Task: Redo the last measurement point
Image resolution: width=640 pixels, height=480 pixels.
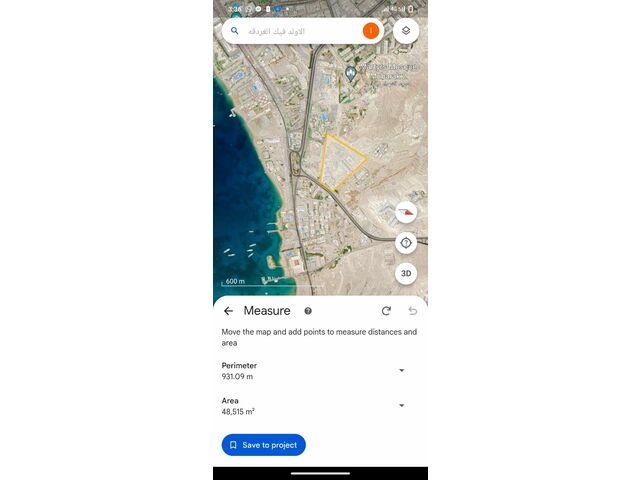Action: (387, 311)
